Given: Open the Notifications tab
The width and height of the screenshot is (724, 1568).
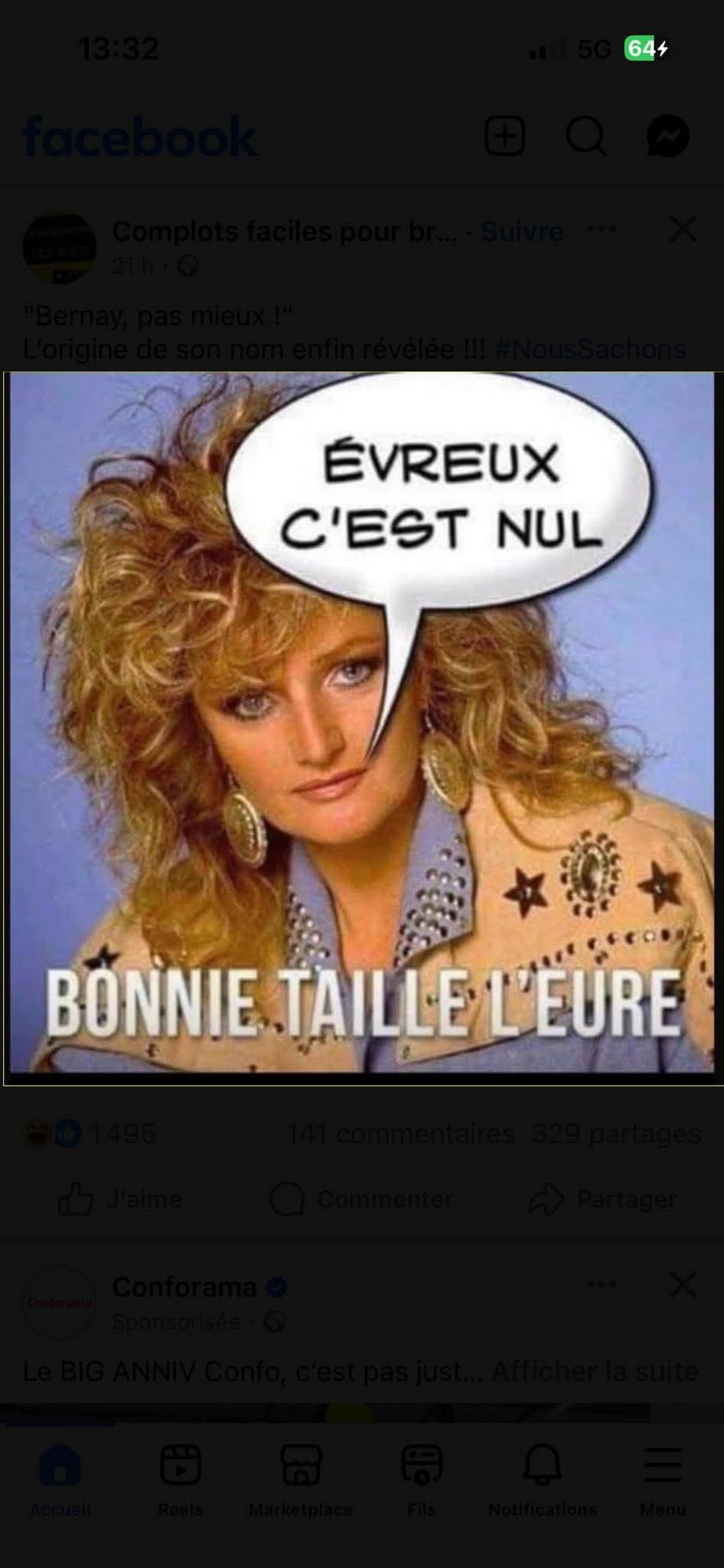Looking at the screenshot, I should (542, 1479).
